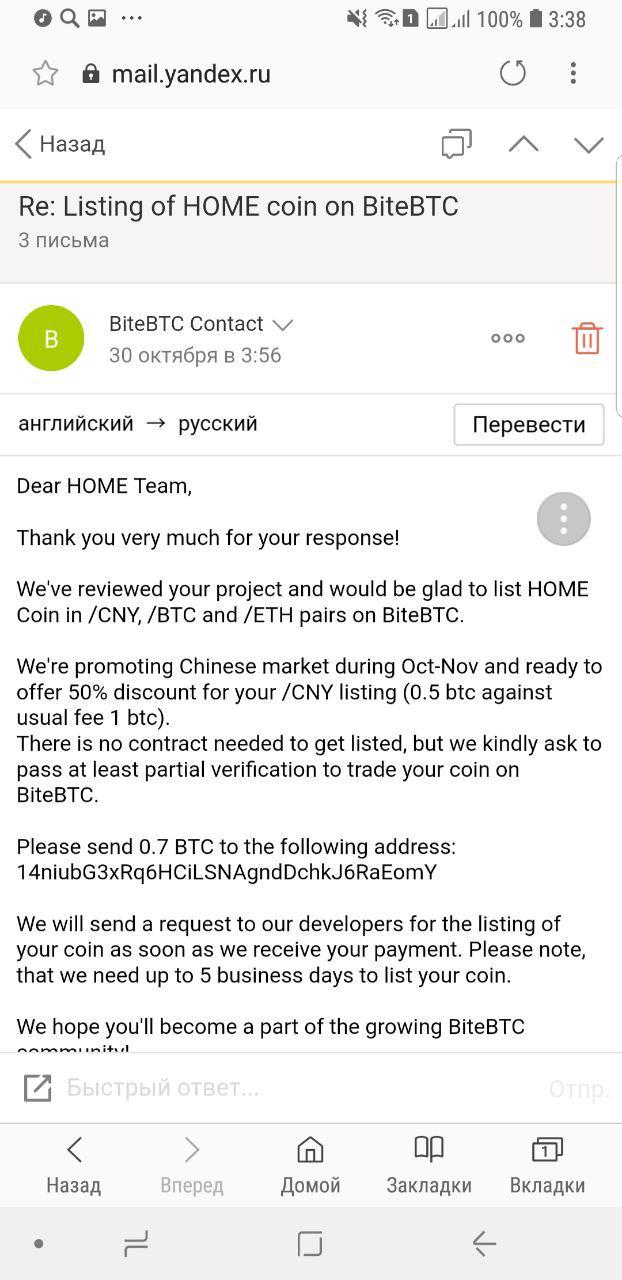This screenshot has height=1280, width=622.
Task: Tap the mail.yandex.ru address bar
Action: point(190,74)
